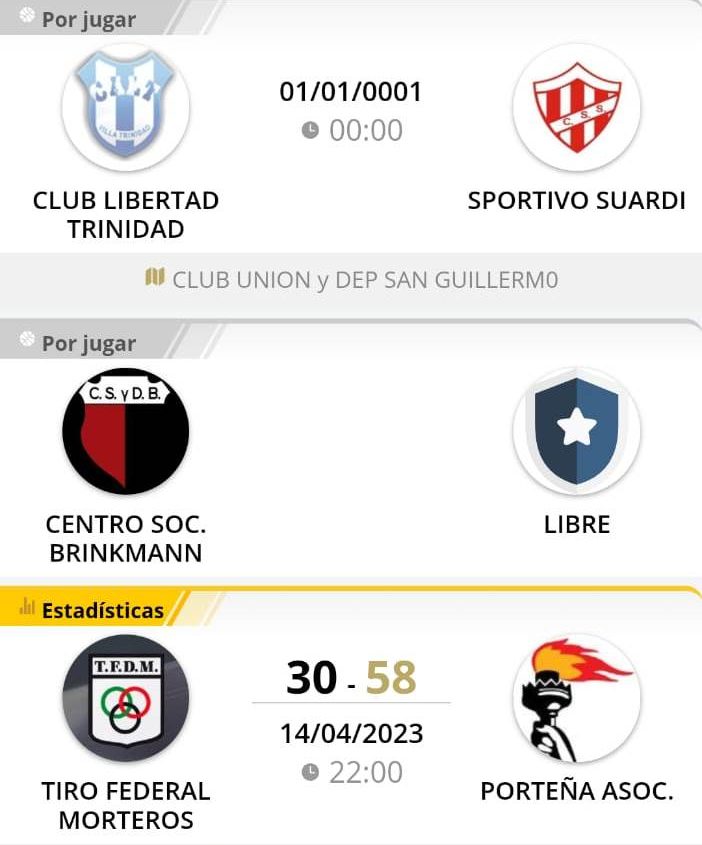Open the Centro Soc. Brinkmann vs Libre match

click(351, 460)
